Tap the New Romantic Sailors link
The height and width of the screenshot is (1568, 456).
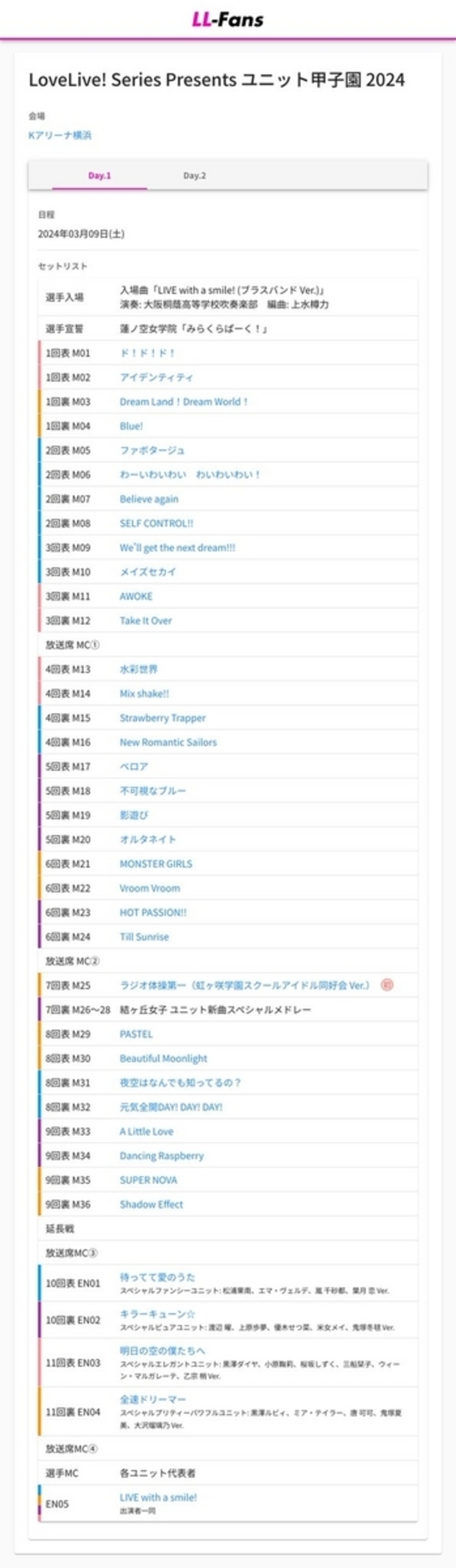pyautogui.click(x=168, y=743)
